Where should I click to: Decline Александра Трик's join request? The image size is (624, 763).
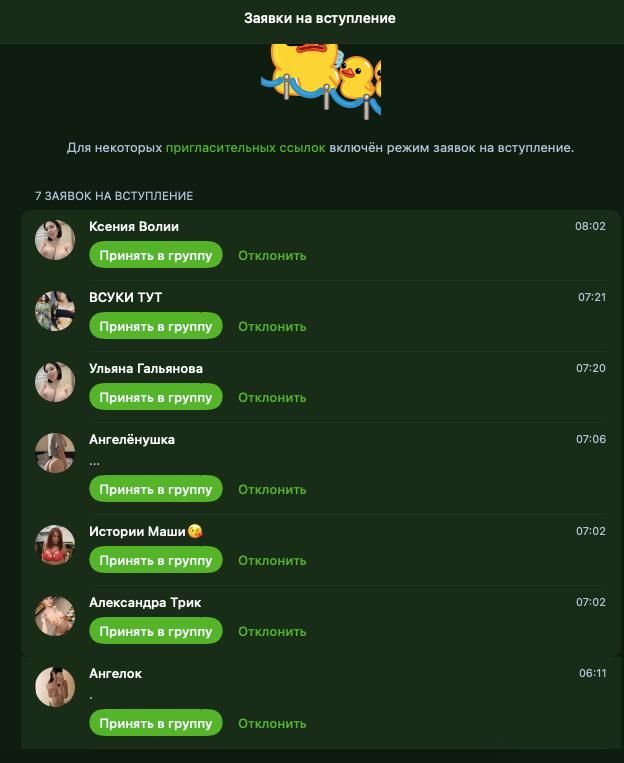[272, 631]
